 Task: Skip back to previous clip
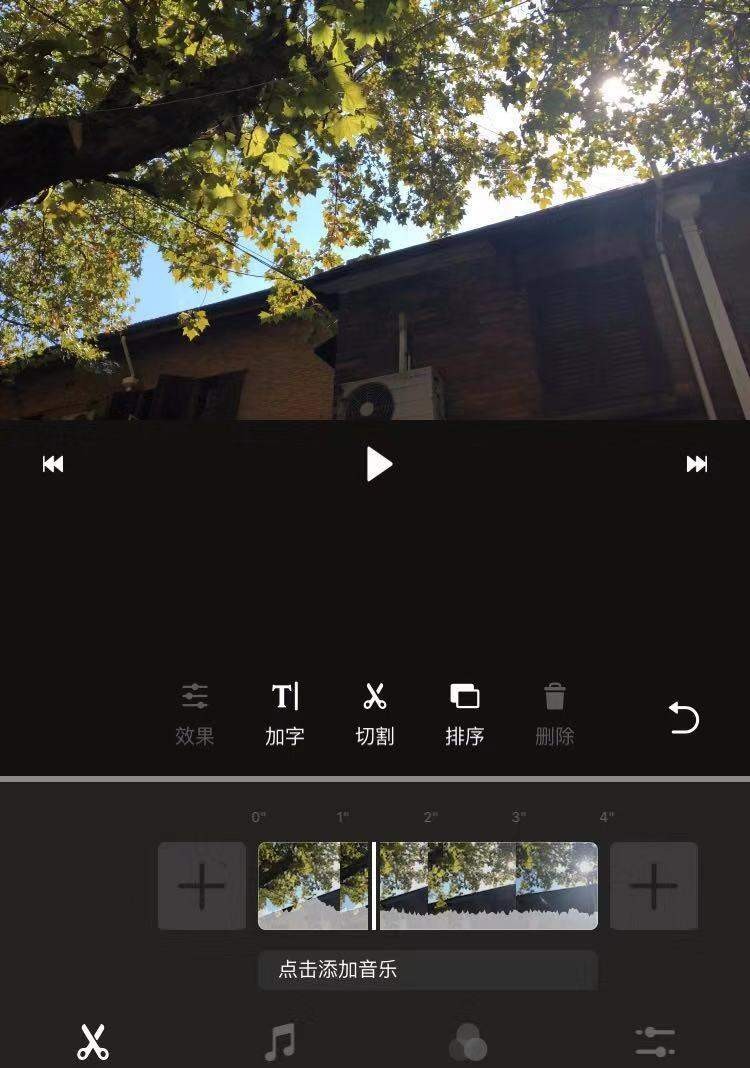(53, 464)
